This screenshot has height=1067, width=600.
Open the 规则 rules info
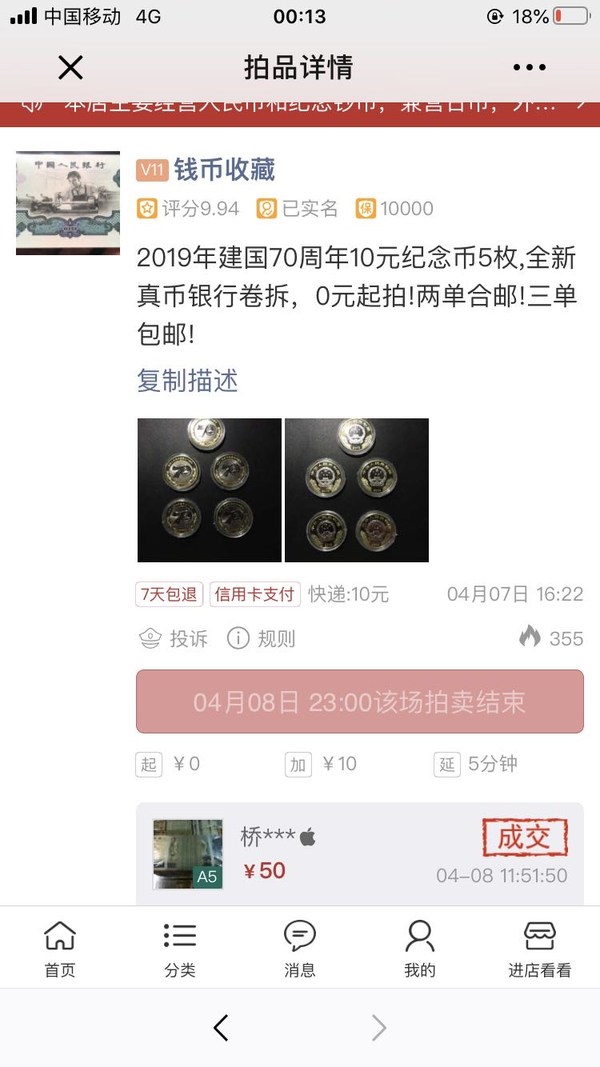(262, 638)
